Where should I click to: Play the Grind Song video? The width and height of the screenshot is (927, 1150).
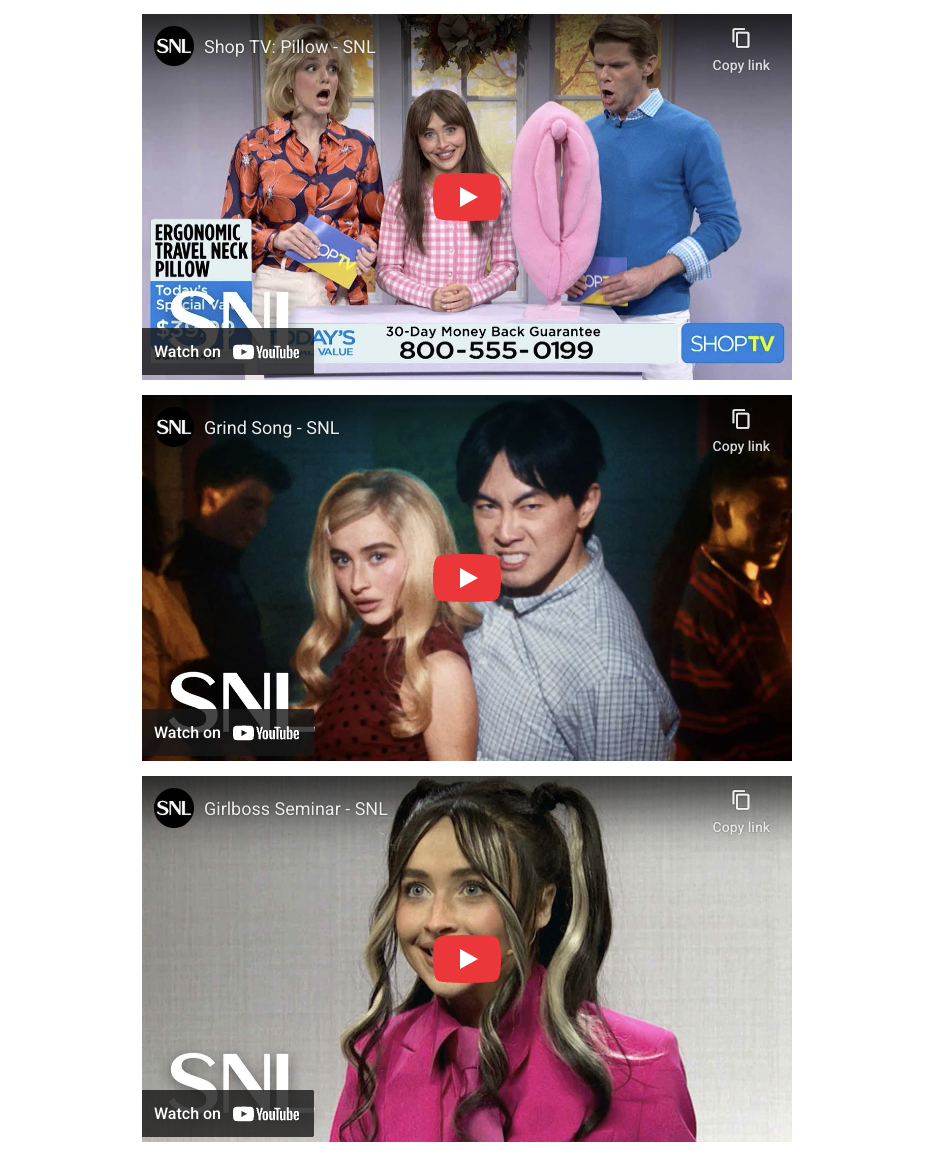(x=467, y=578)
